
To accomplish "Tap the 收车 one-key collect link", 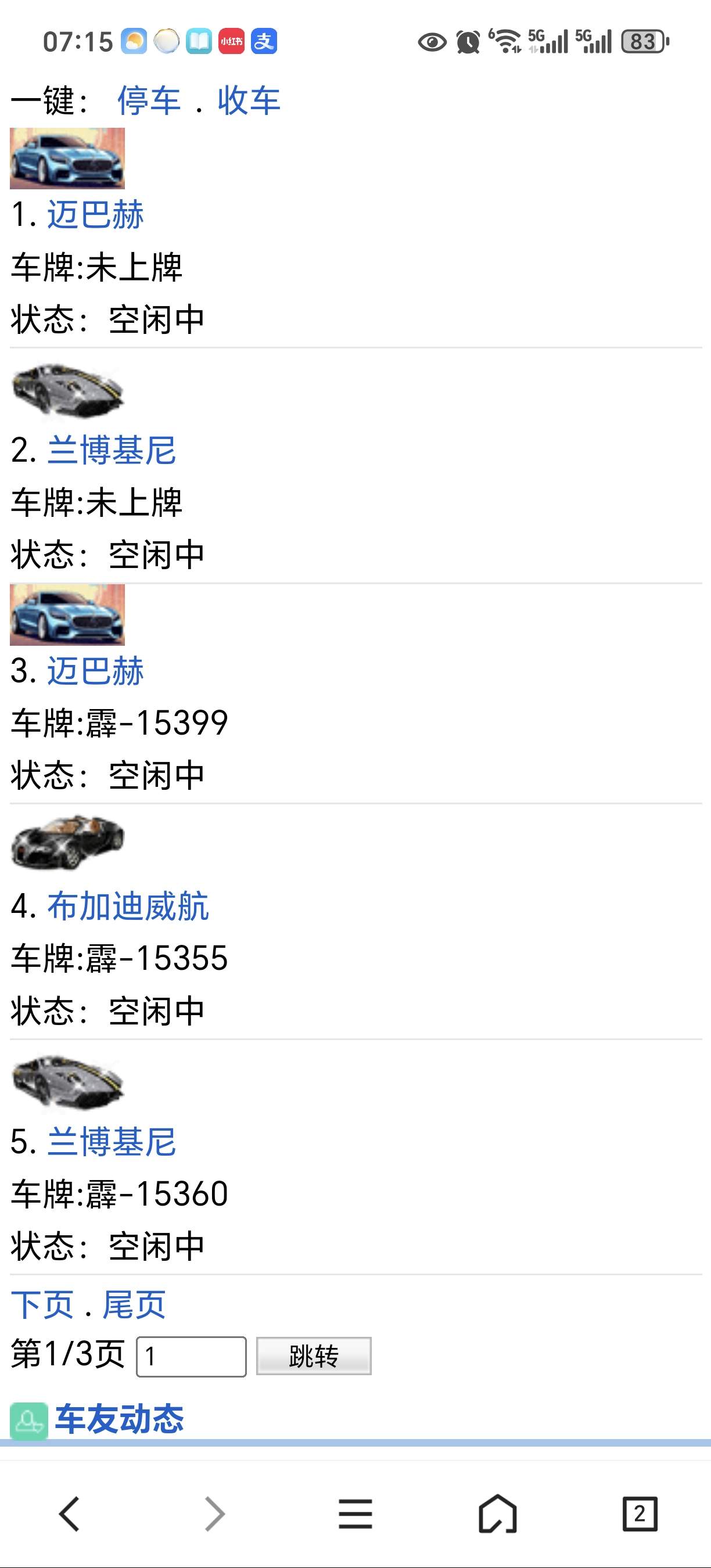I will coord(249,100).
